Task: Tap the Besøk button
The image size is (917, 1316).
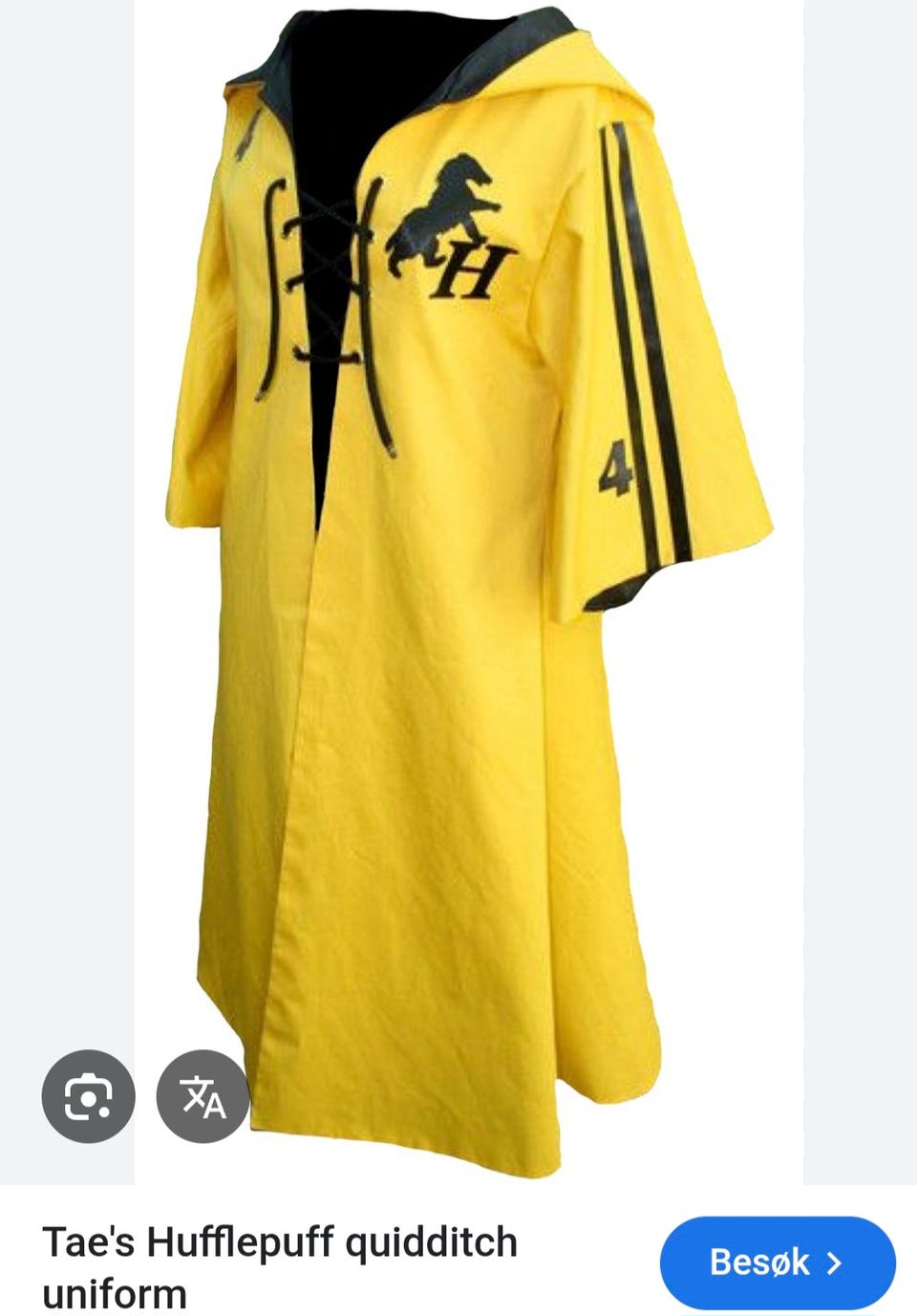Action: click(x=777, y=1262)
